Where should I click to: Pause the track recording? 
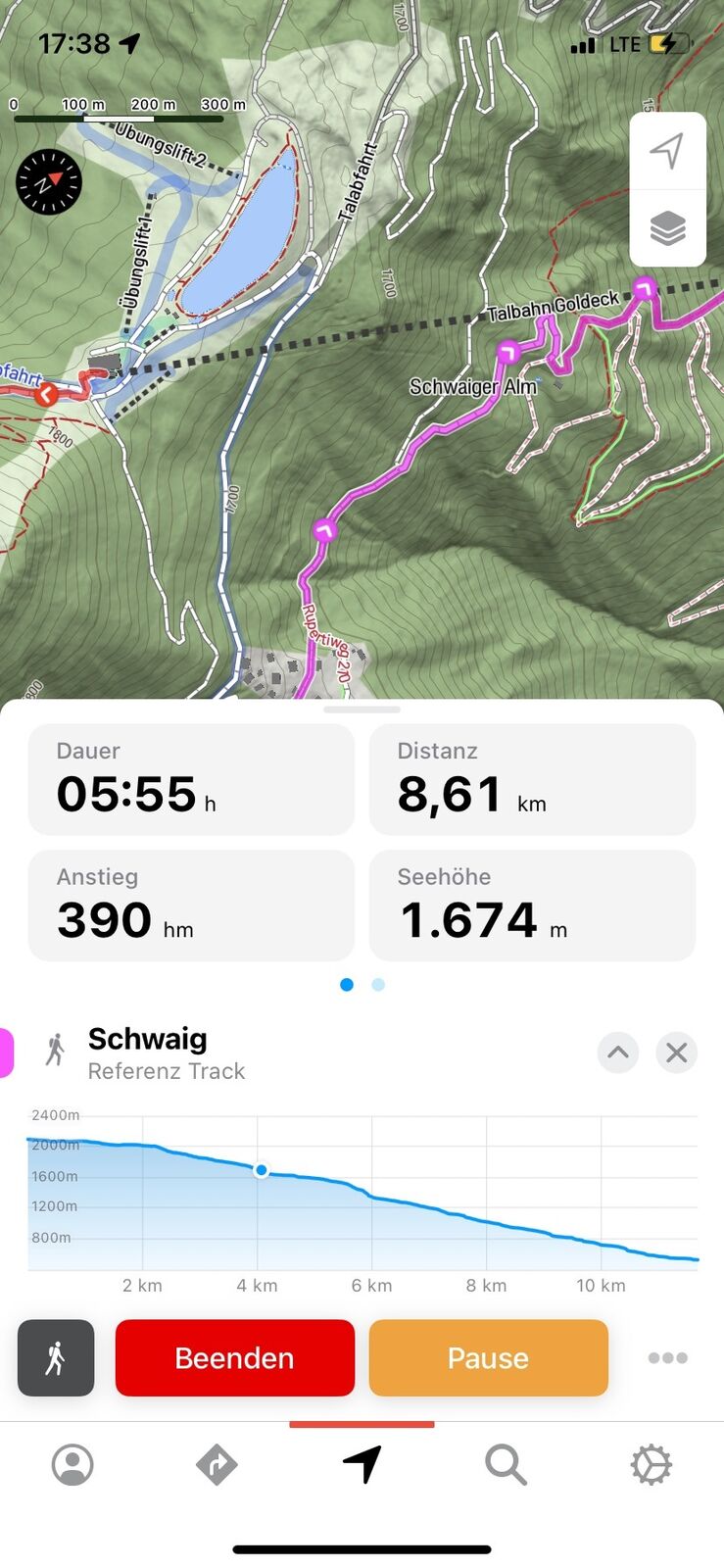488,1357
